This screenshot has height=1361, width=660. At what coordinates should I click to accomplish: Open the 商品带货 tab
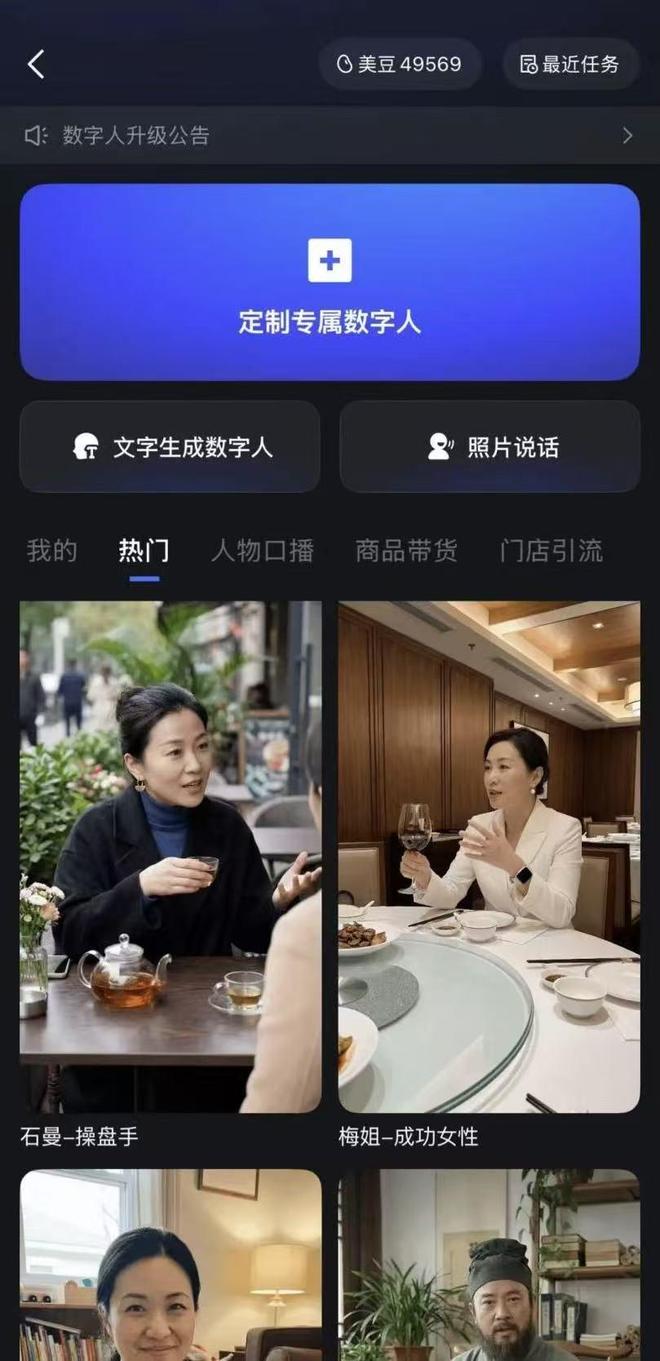point(406,551)
